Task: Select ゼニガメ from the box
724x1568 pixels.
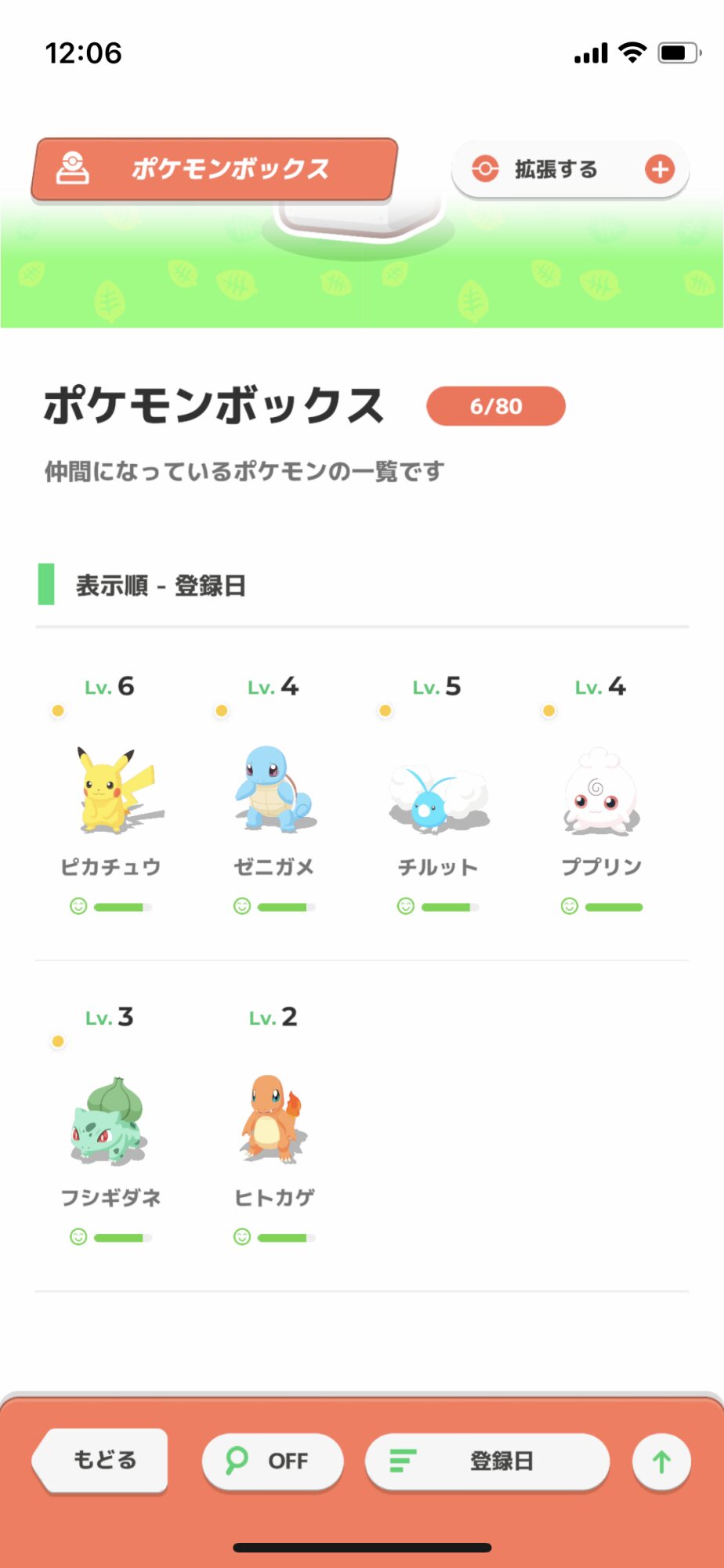Action: click(x=274, y=792)
